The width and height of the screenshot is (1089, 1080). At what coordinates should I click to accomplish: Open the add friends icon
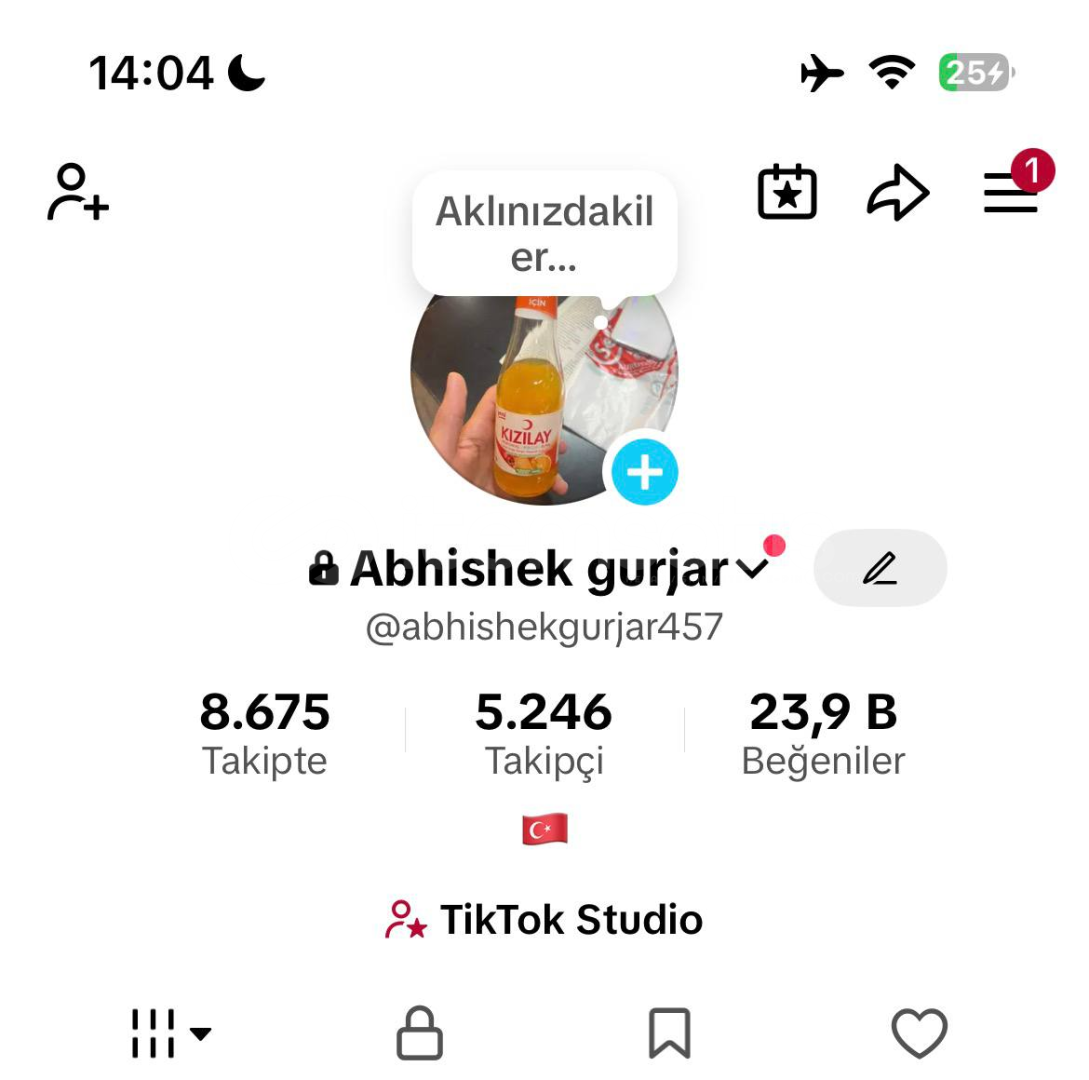coord(77,192)
